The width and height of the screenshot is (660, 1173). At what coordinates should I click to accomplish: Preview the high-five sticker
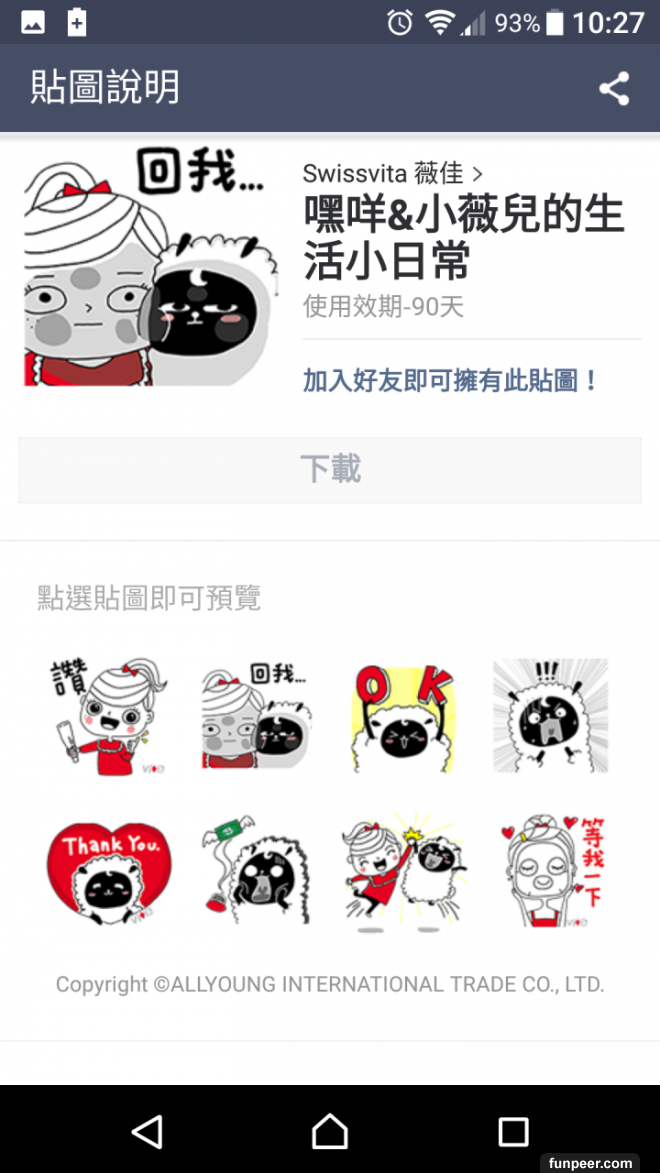click(x=402, y=868)
